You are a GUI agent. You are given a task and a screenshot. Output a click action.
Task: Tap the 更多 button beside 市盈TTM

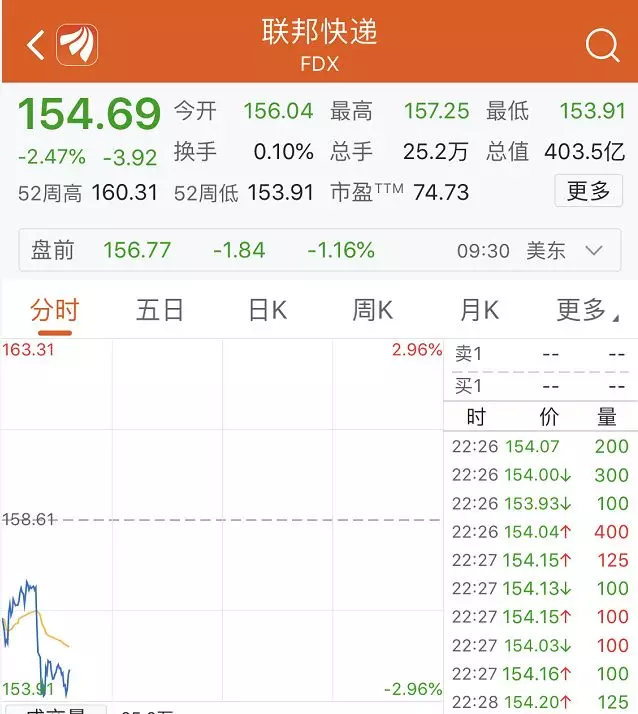(x=588, y=191)
